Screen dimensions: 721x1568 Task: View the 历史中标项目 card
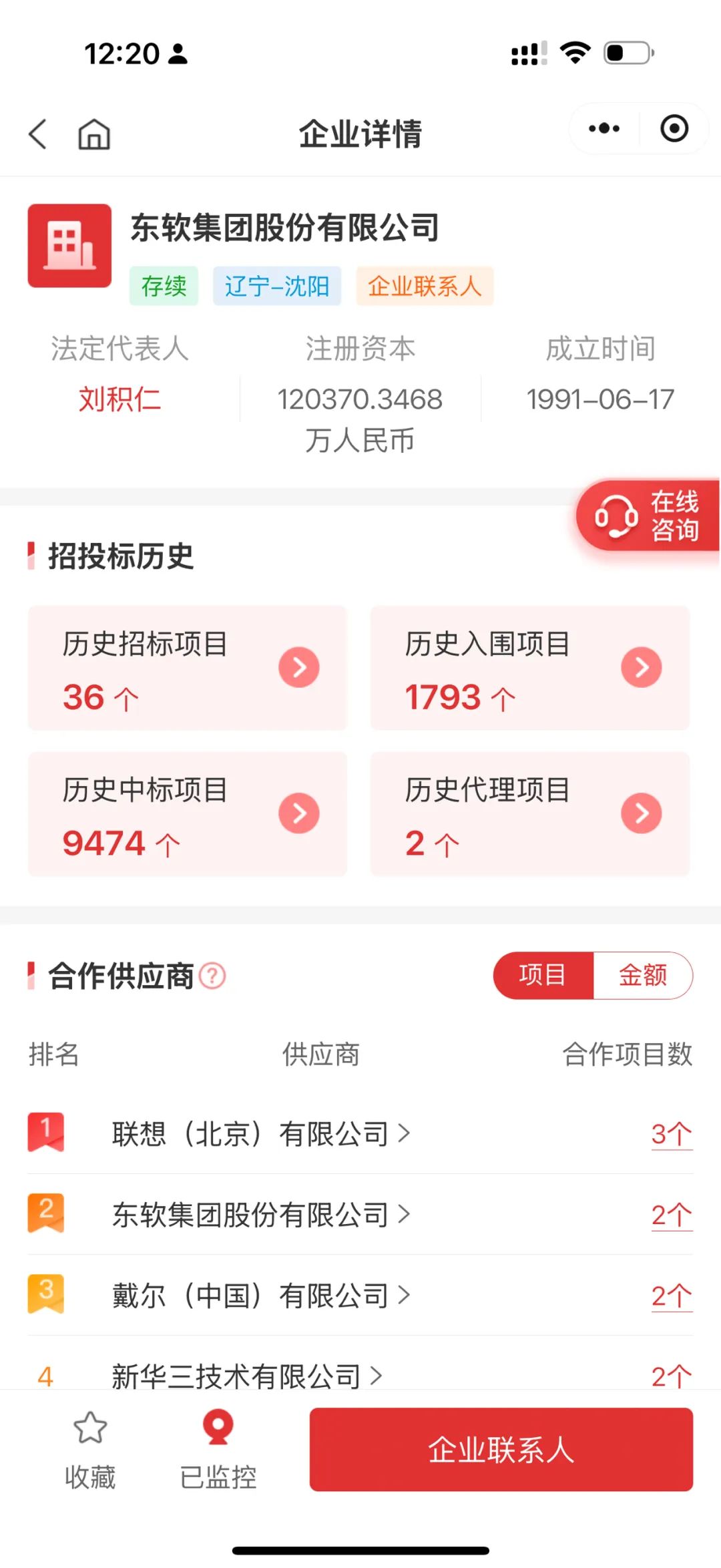188,814
